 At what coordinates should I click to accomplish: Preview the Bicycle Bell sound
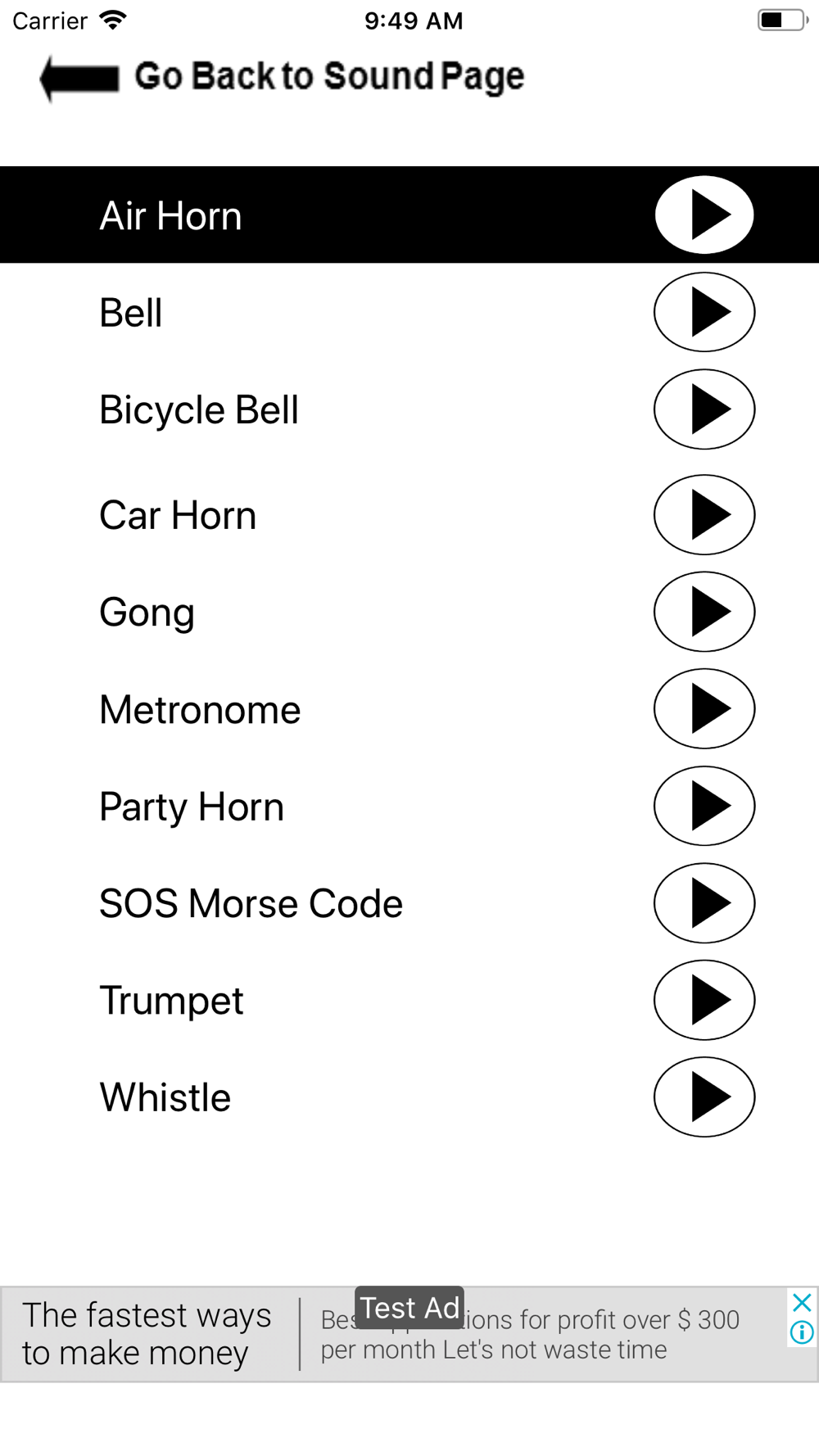point(704,409)
